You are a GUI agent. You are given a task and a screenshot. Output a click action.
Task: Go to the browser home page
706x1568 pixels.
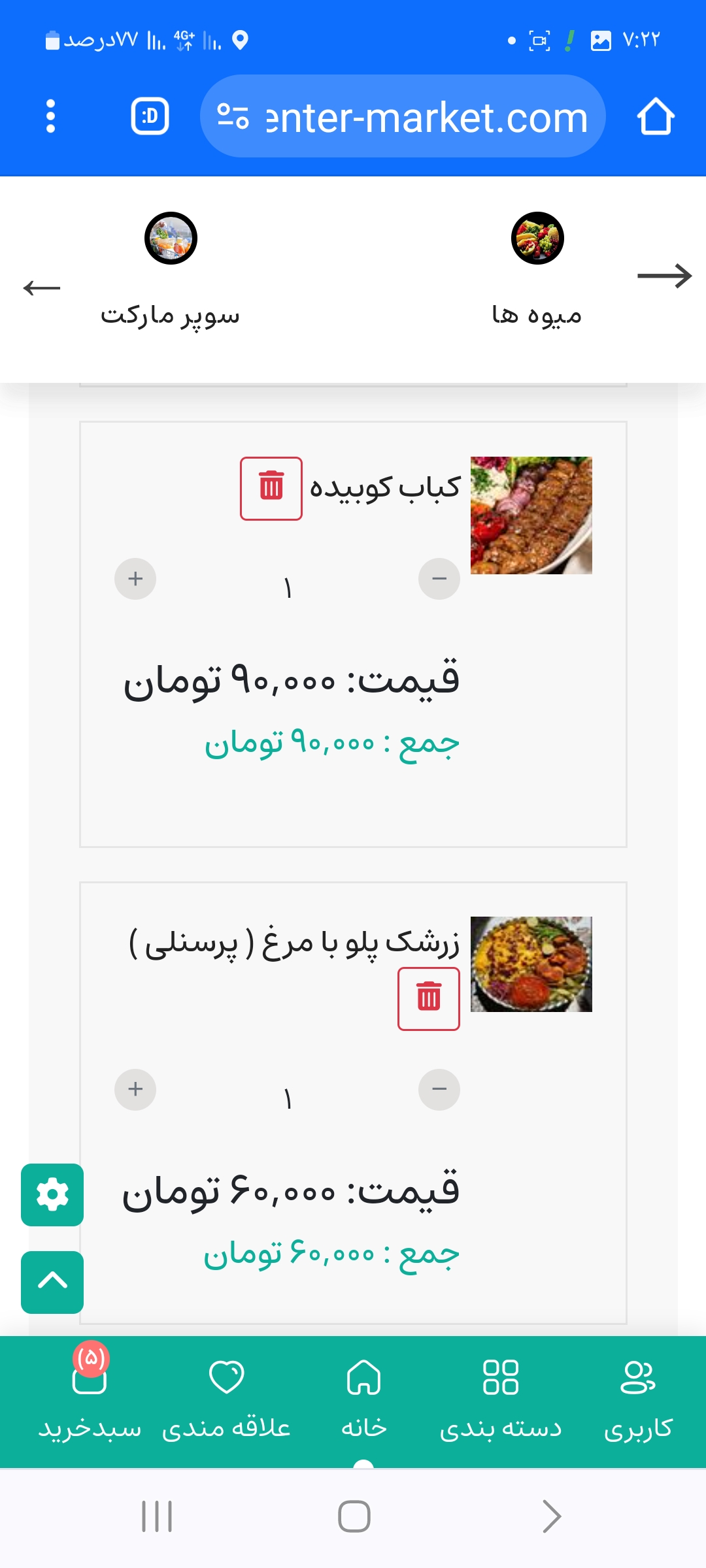click(x=656, y=116)
